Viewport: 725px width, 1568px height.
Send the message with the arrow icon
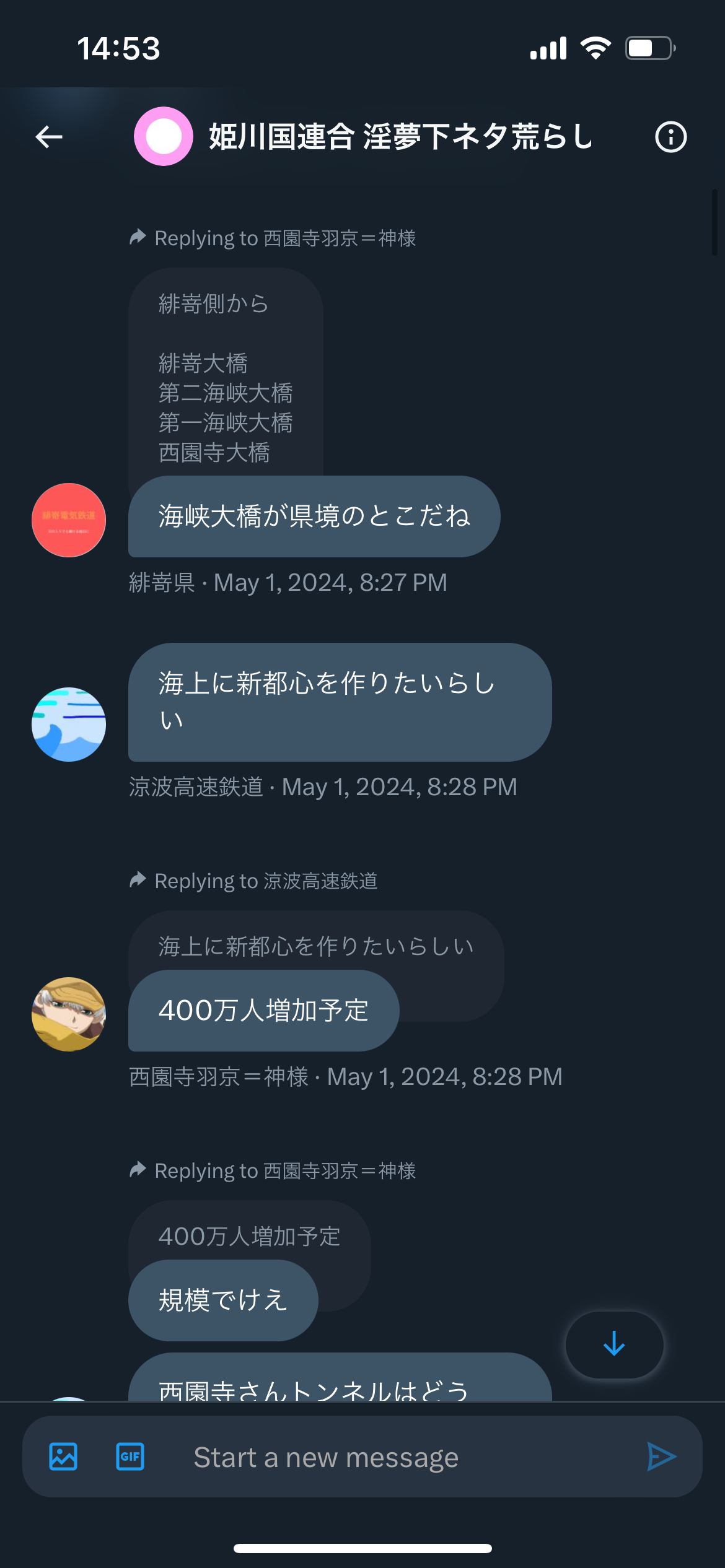point(661,1457)
